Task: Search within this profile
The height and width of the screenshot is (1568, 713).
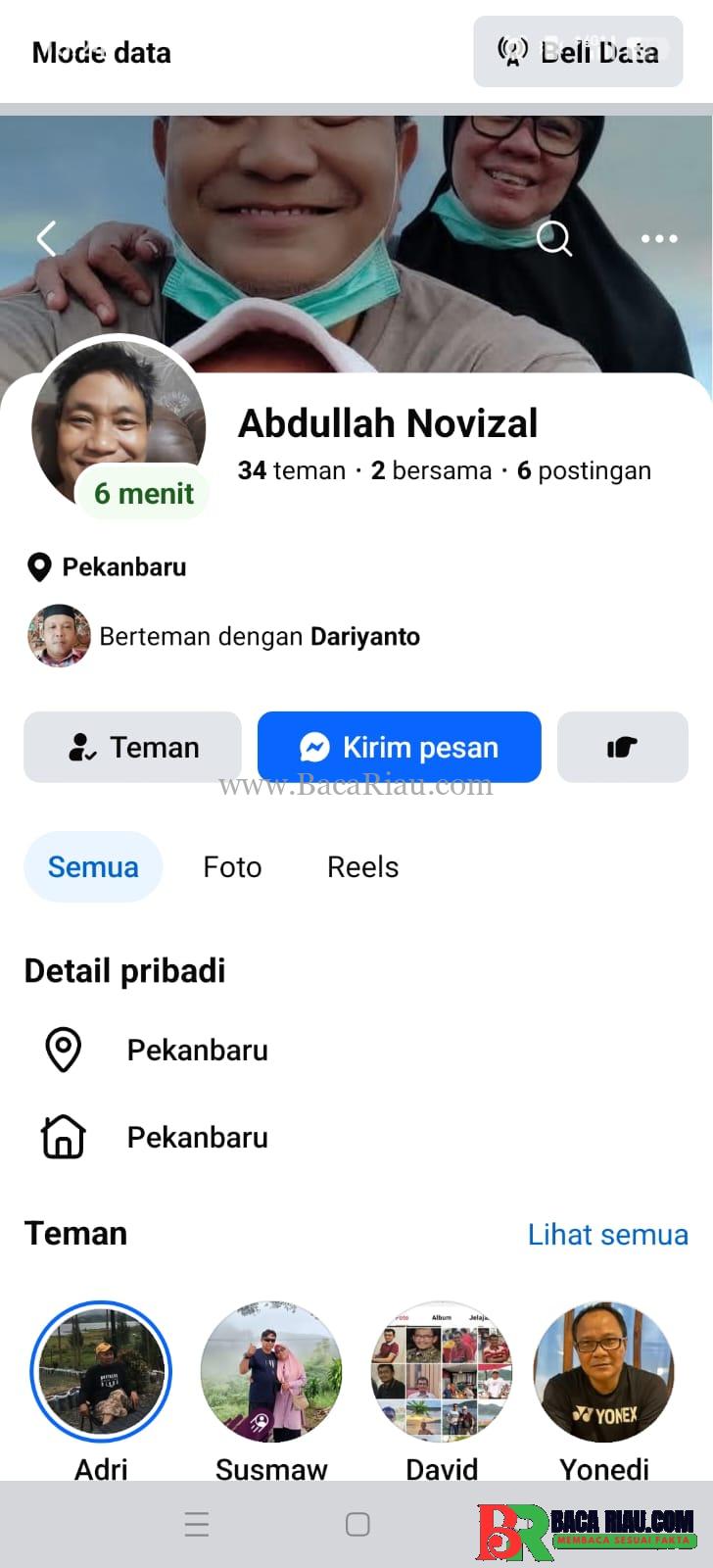Action: (554, 238)
